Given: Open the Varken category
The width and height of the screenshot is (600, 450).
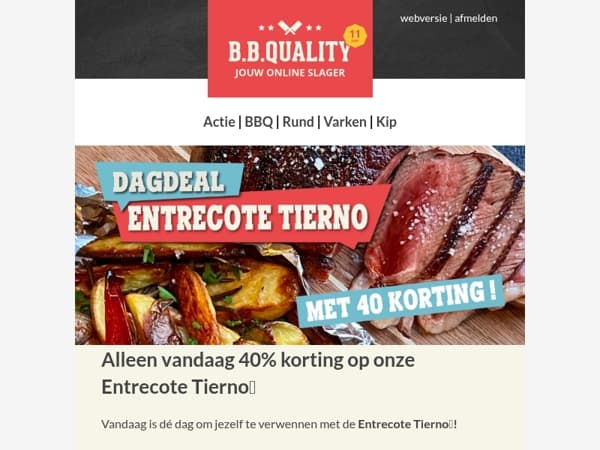Looking at the screenshot, I should 345,122.
